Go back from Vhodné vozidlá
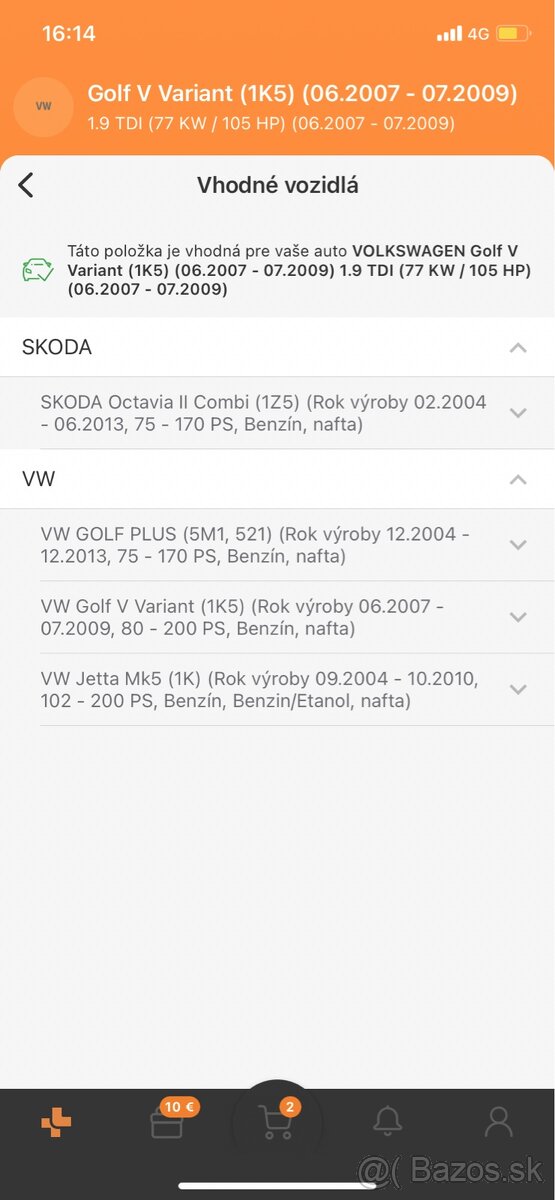Image resolution: width=555 pixels, height=1200 pixels. coord(26,185)
